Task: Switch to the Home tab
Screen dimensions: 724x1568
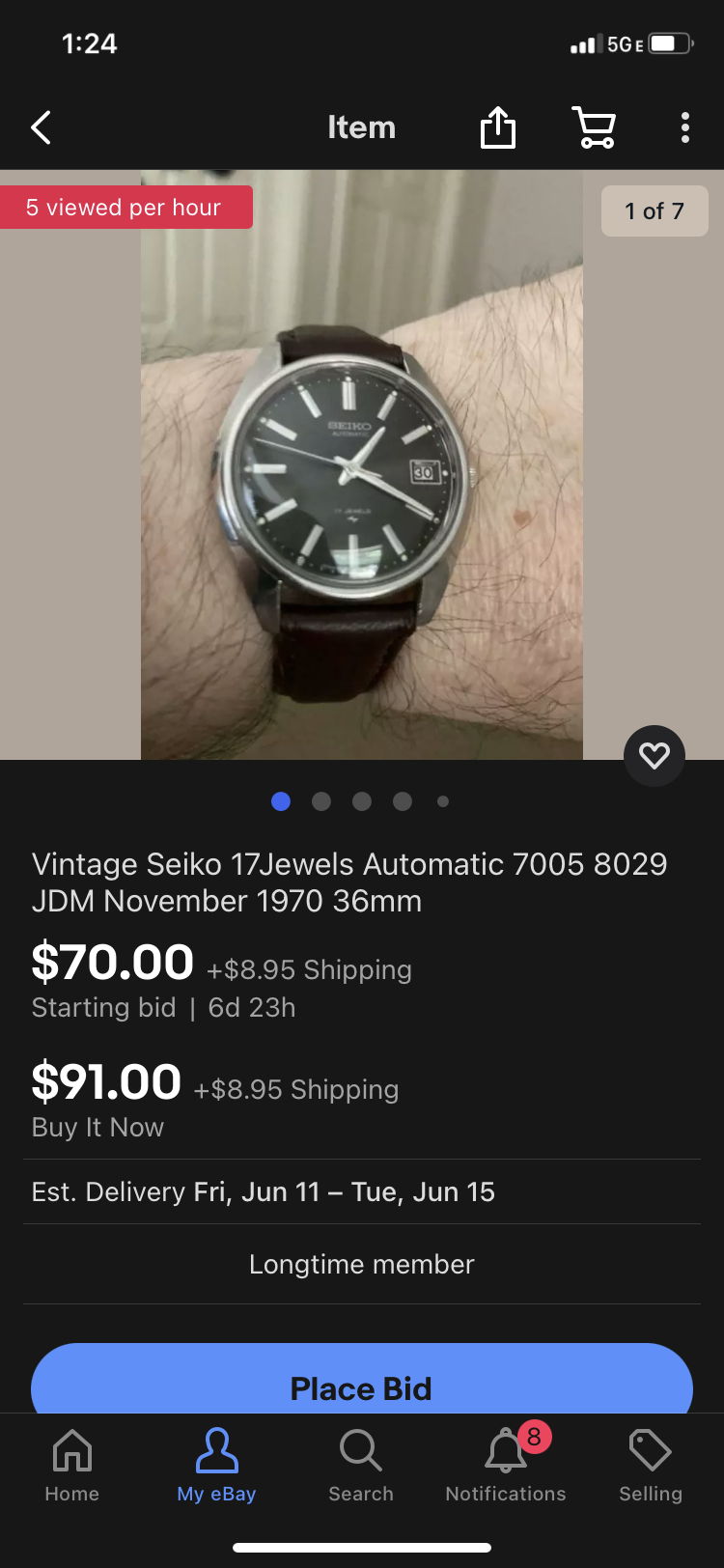Action: (72, 1466)
